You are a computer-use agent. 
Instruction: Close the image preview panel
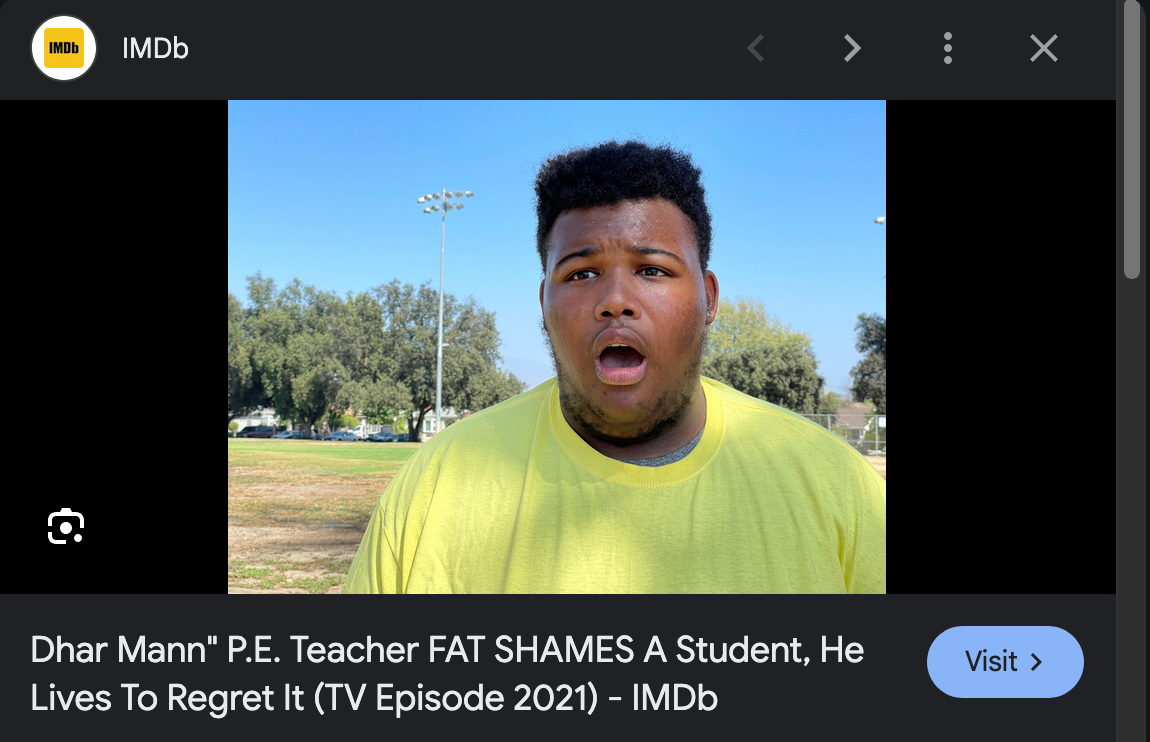(1043, 48)
